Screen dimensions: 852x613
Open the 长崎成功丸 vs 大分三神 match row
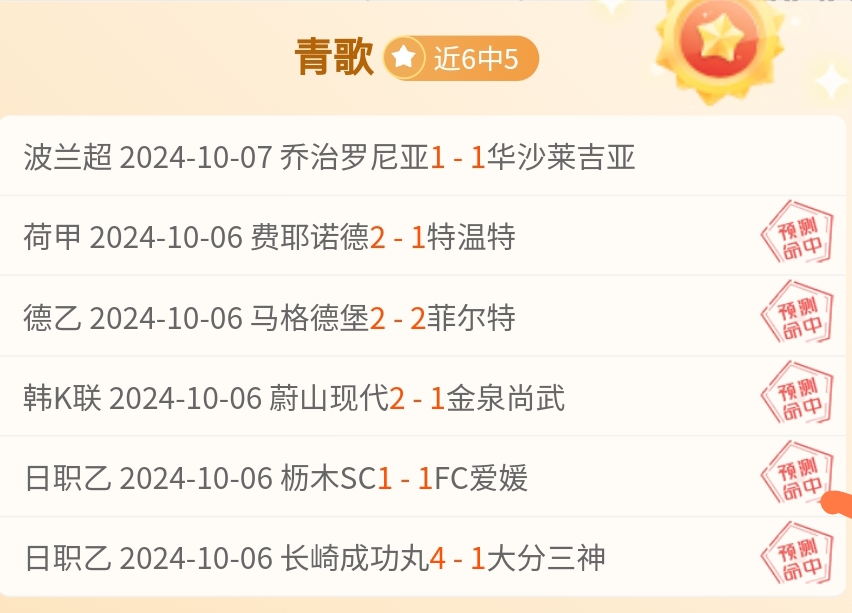click(315, 557)
